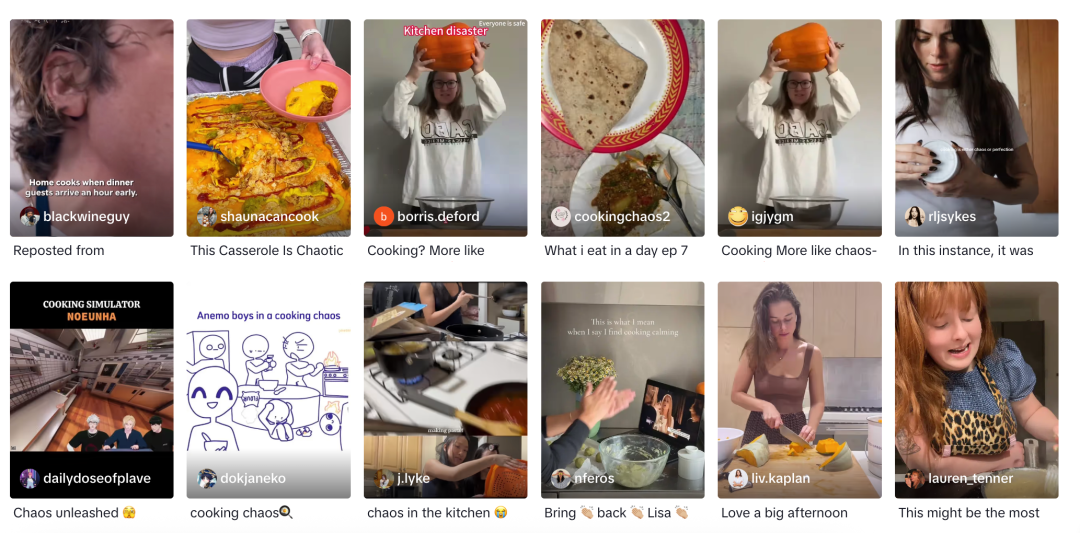Open rljsykes' video tile
Screen dimensions: 1080x533
tap(976, 127)
